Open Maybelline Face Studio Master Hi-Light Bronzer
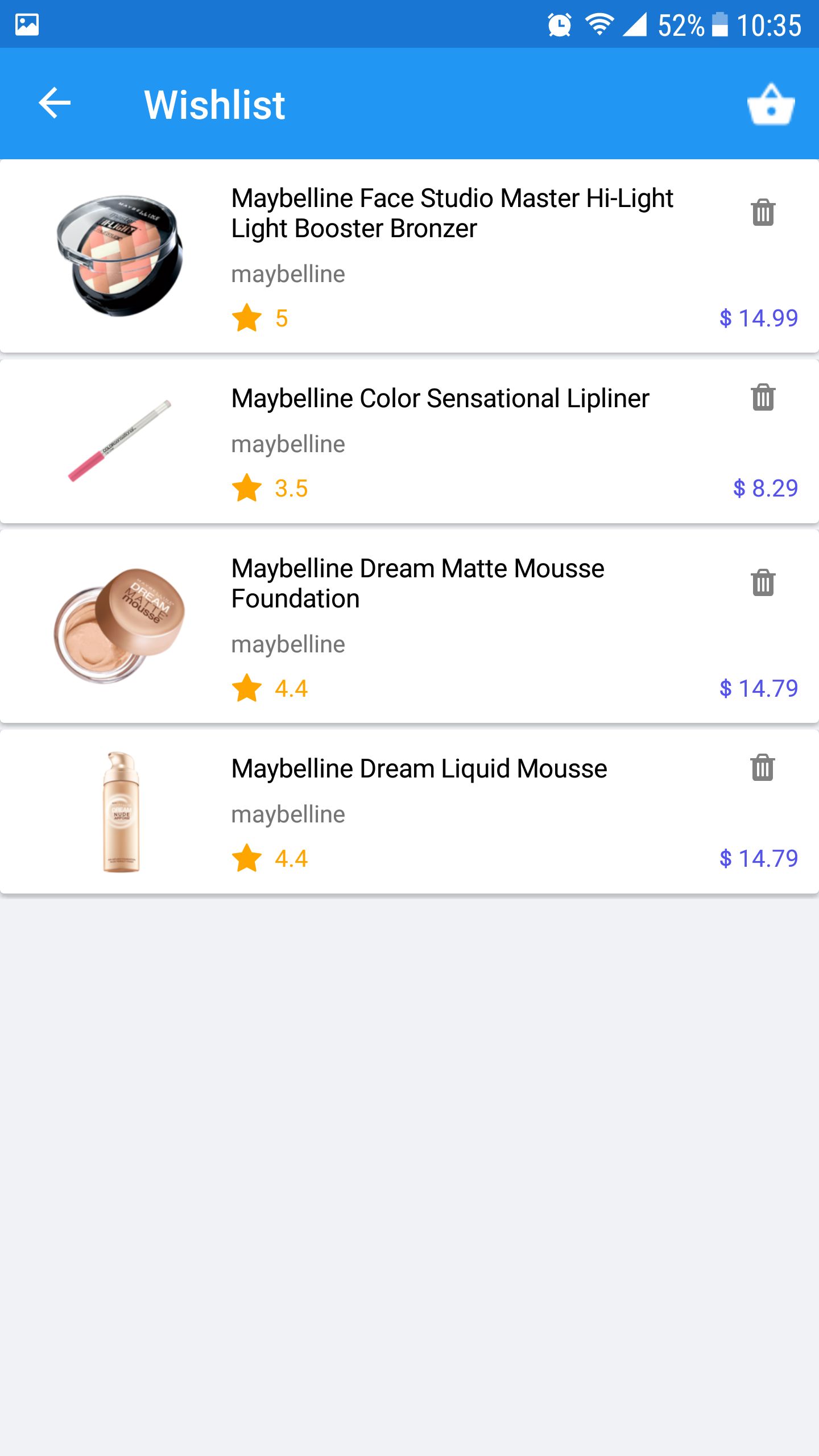Screen dimensions: 819x1456 tap(452, 213)
